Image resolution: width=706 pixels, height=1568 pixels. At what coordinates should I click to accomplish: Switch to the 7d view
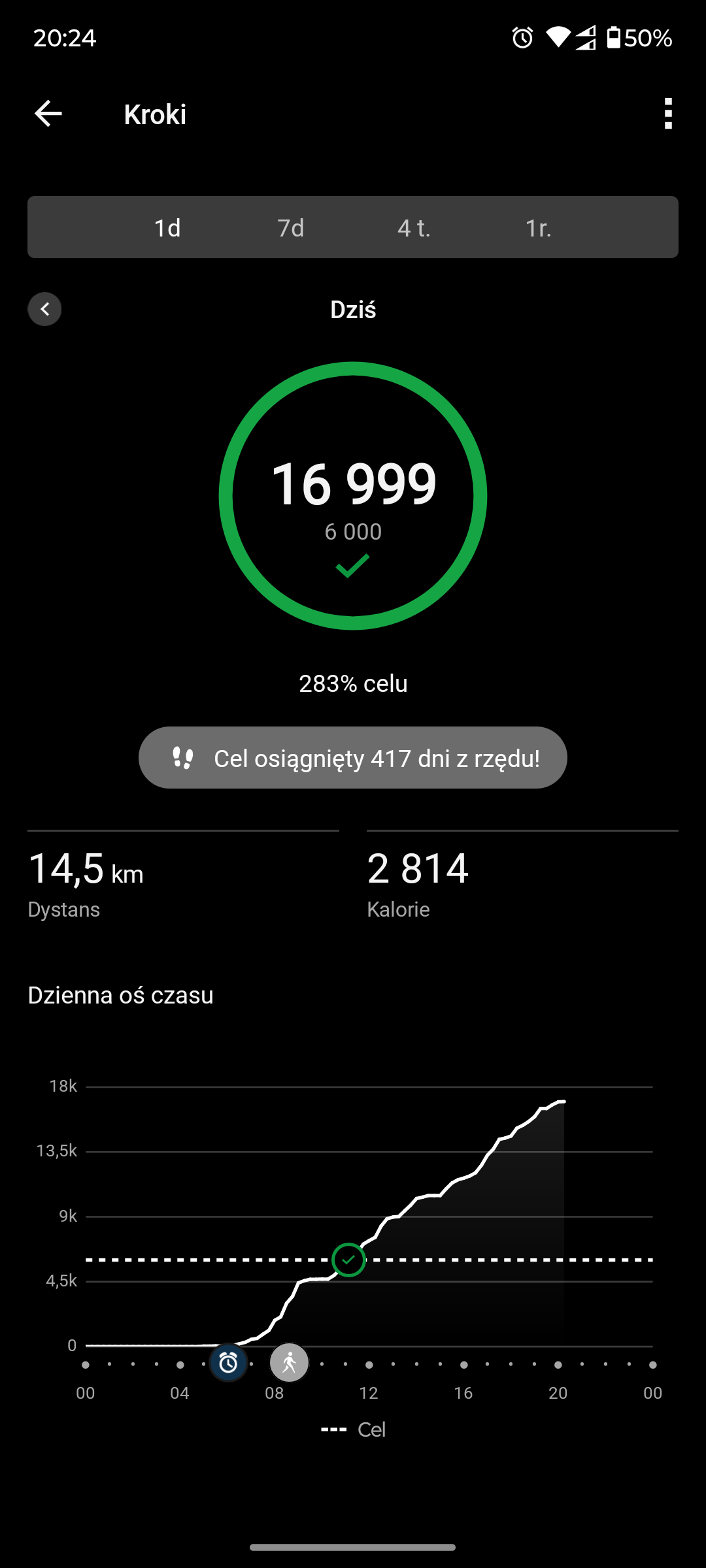point(291,228)
